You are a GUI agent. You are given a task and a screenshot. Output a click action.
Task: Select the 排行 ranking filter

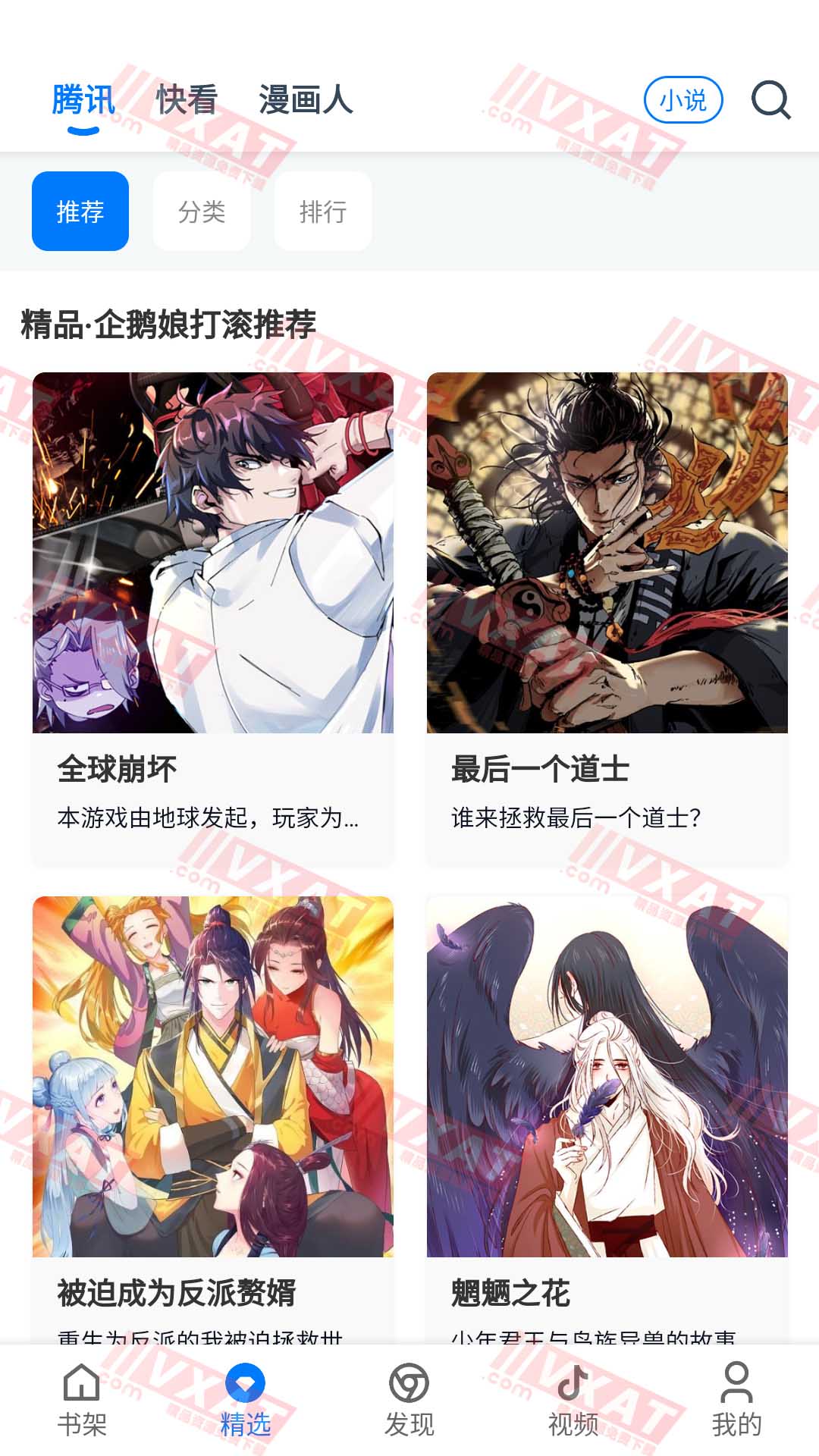pyautogui.click(x=323, y=212)
